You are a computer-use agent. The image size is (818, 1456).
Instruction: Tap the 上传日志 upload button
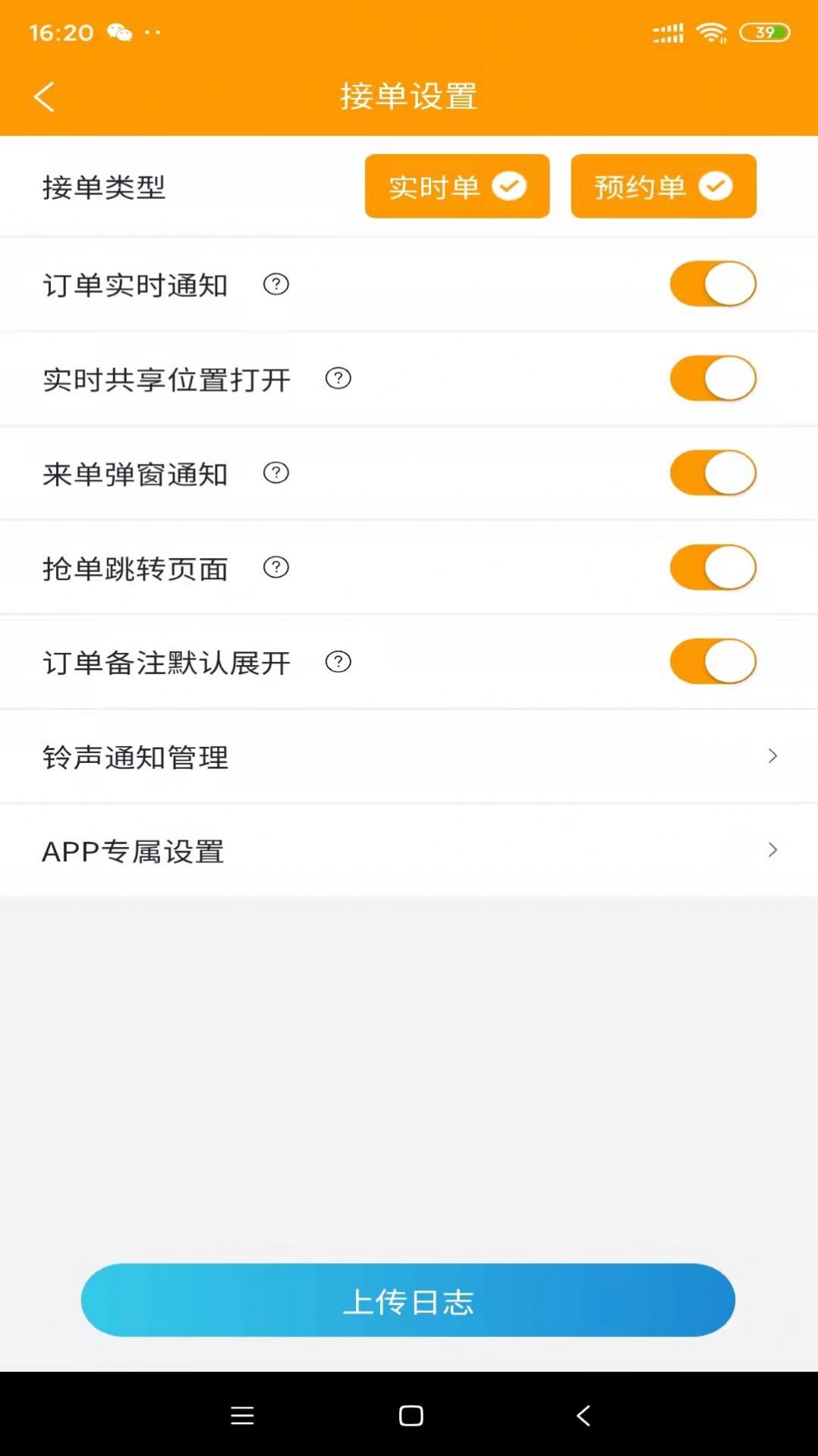(x=409, y=1300)
